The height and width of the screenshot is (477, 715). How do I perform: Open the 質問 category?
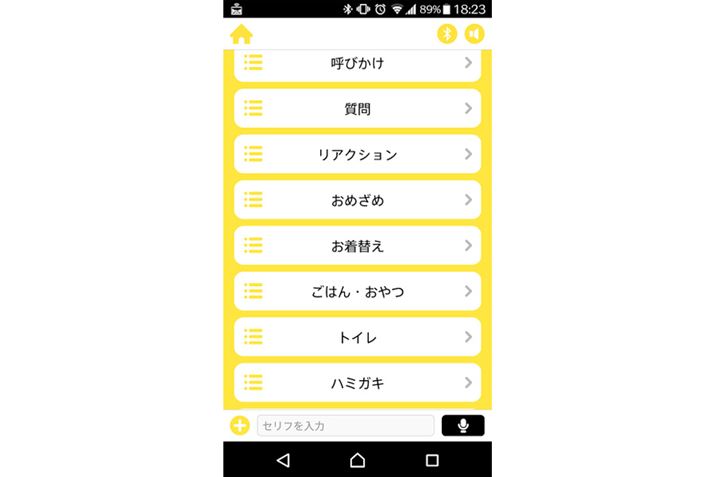coord(357,109)
